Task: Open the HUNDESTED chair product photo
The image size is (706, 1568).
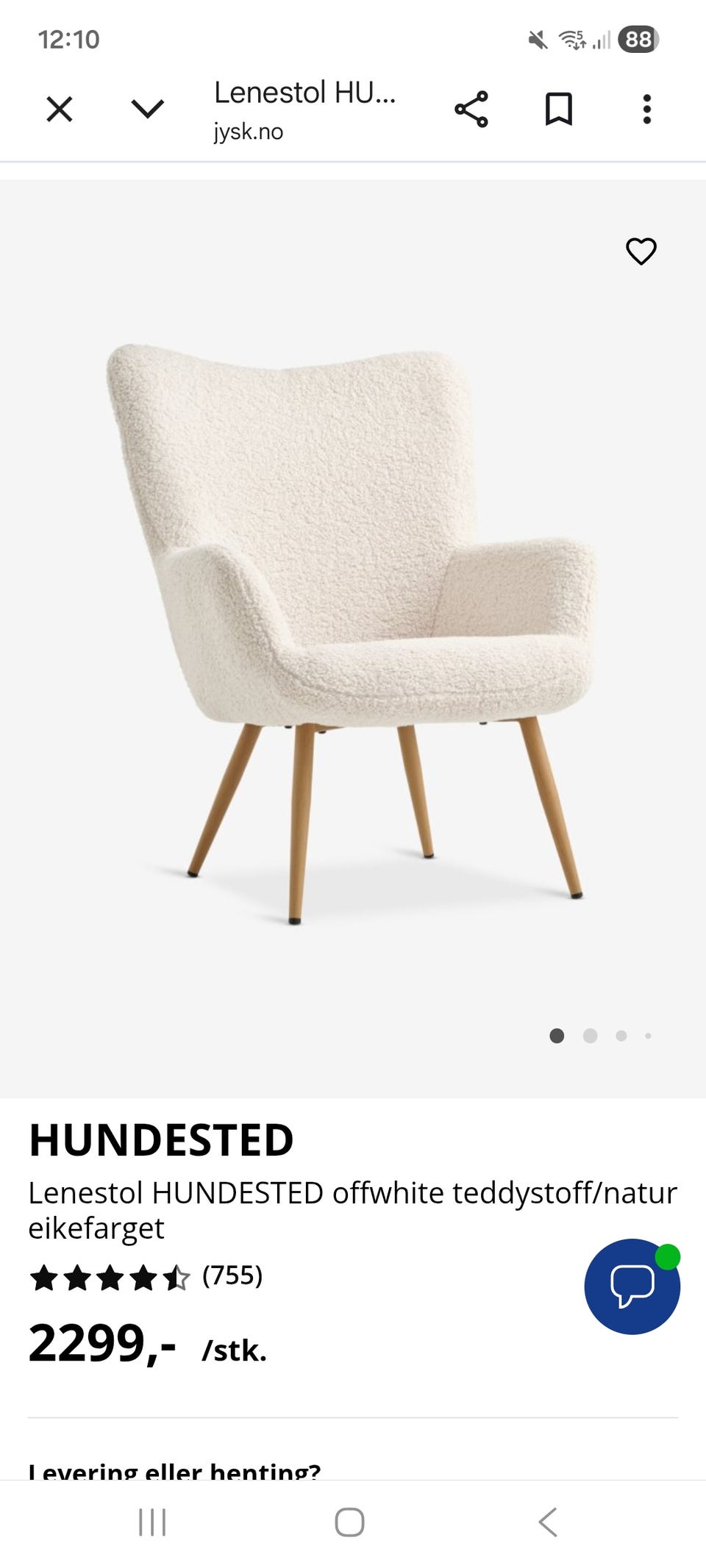Action: tap(353, 632)
